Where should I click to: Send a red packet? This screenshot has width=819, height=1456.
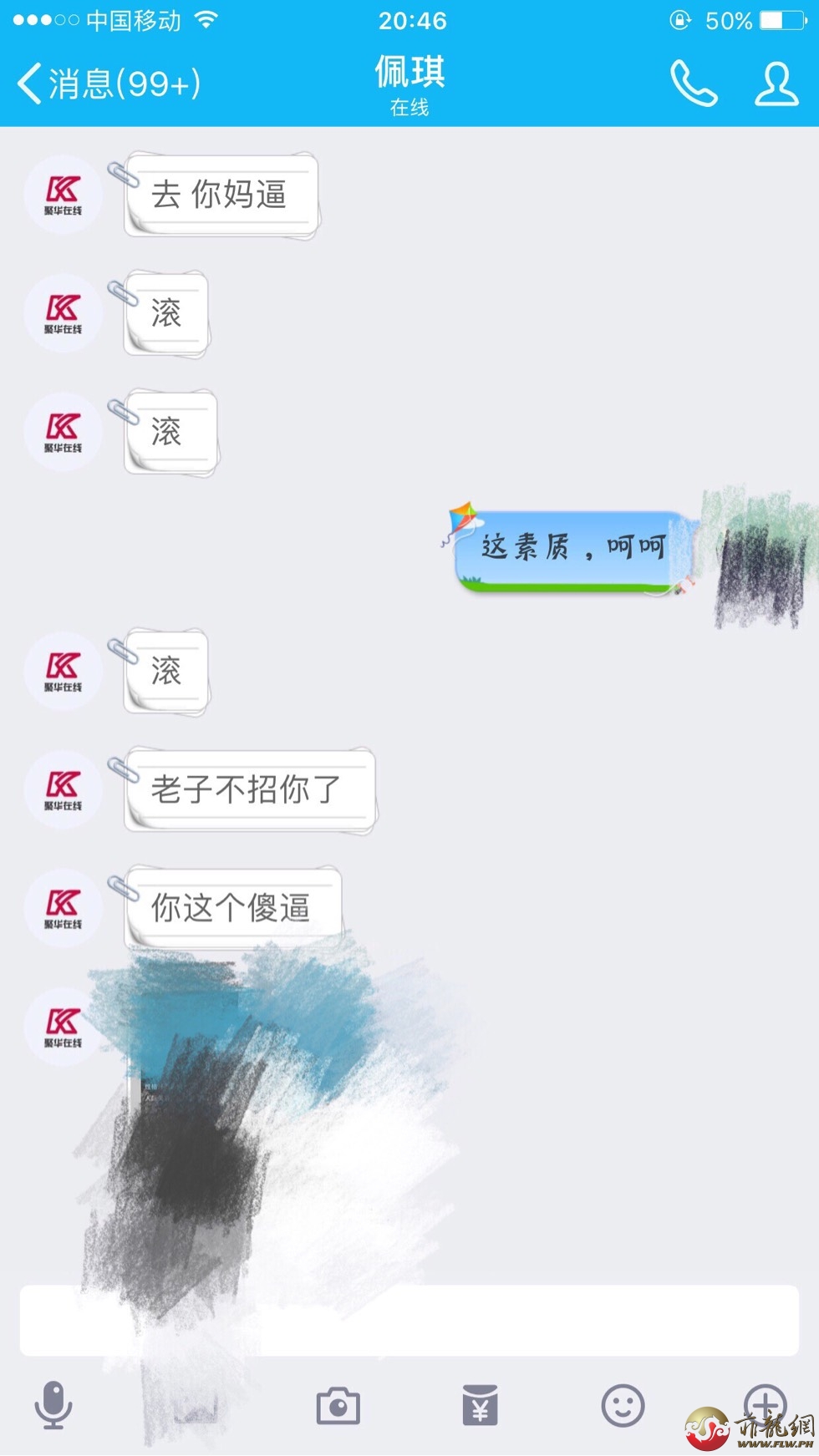point(481,1405)
